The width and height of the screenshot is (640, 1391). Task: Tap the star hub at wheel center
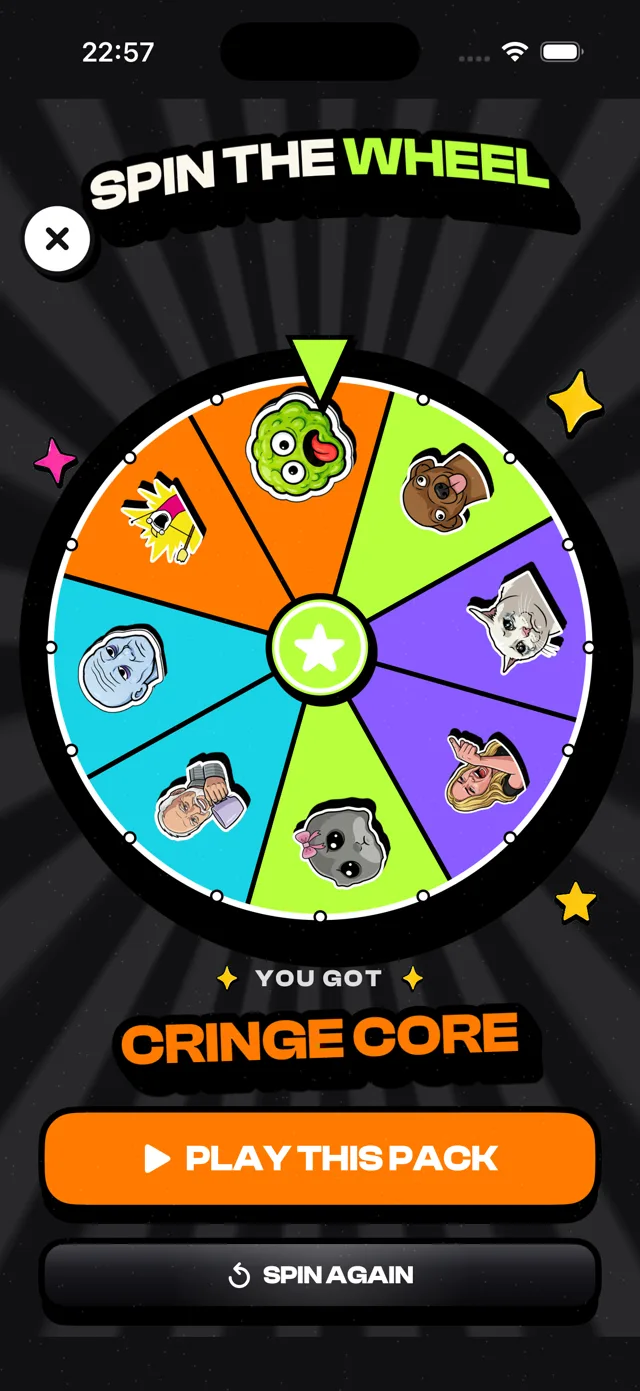pos(320,649)
